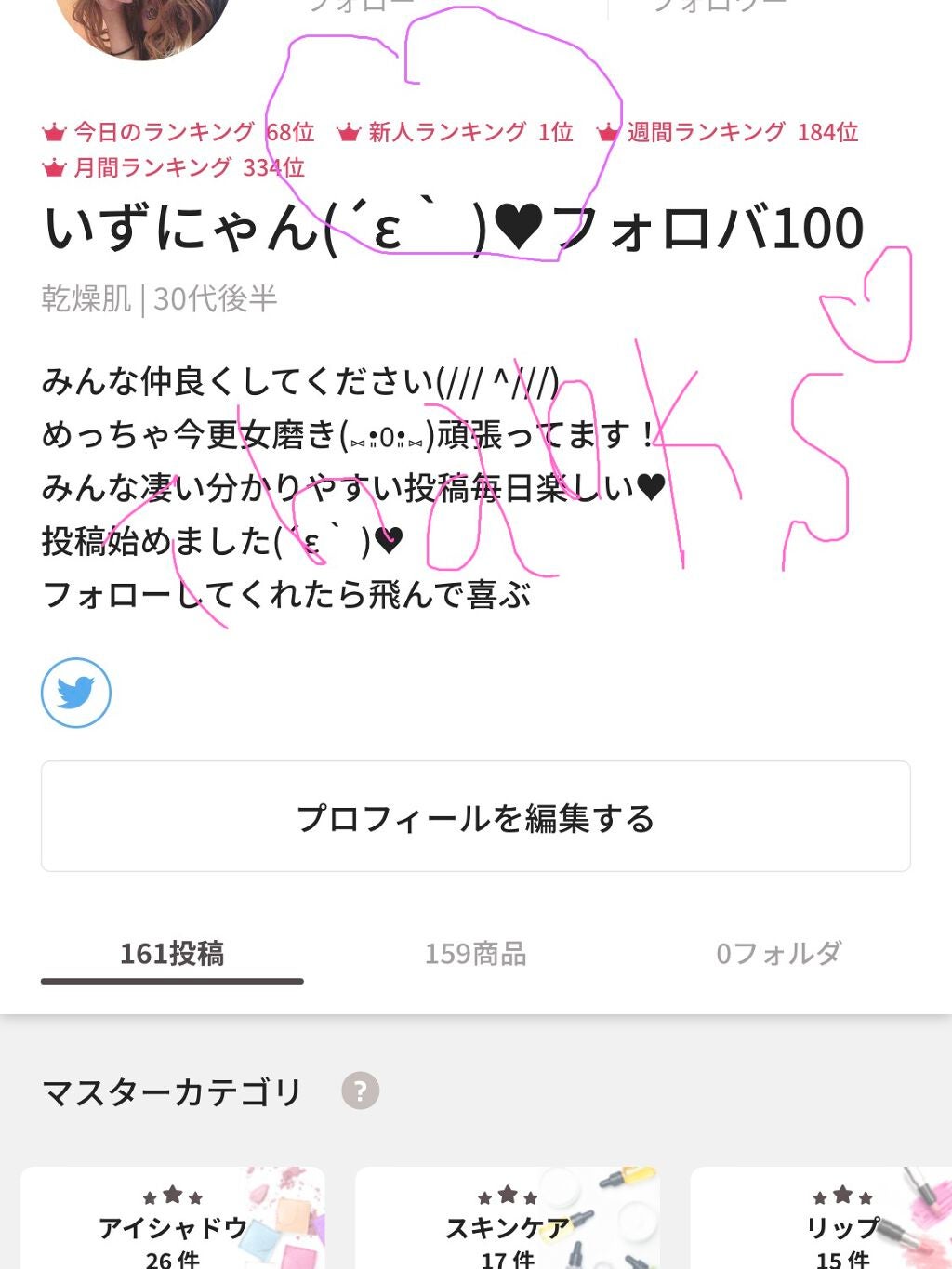The image size is (952, 1269).
Task: Click the 今日のランキング crown icon
Action: [55, 132]
